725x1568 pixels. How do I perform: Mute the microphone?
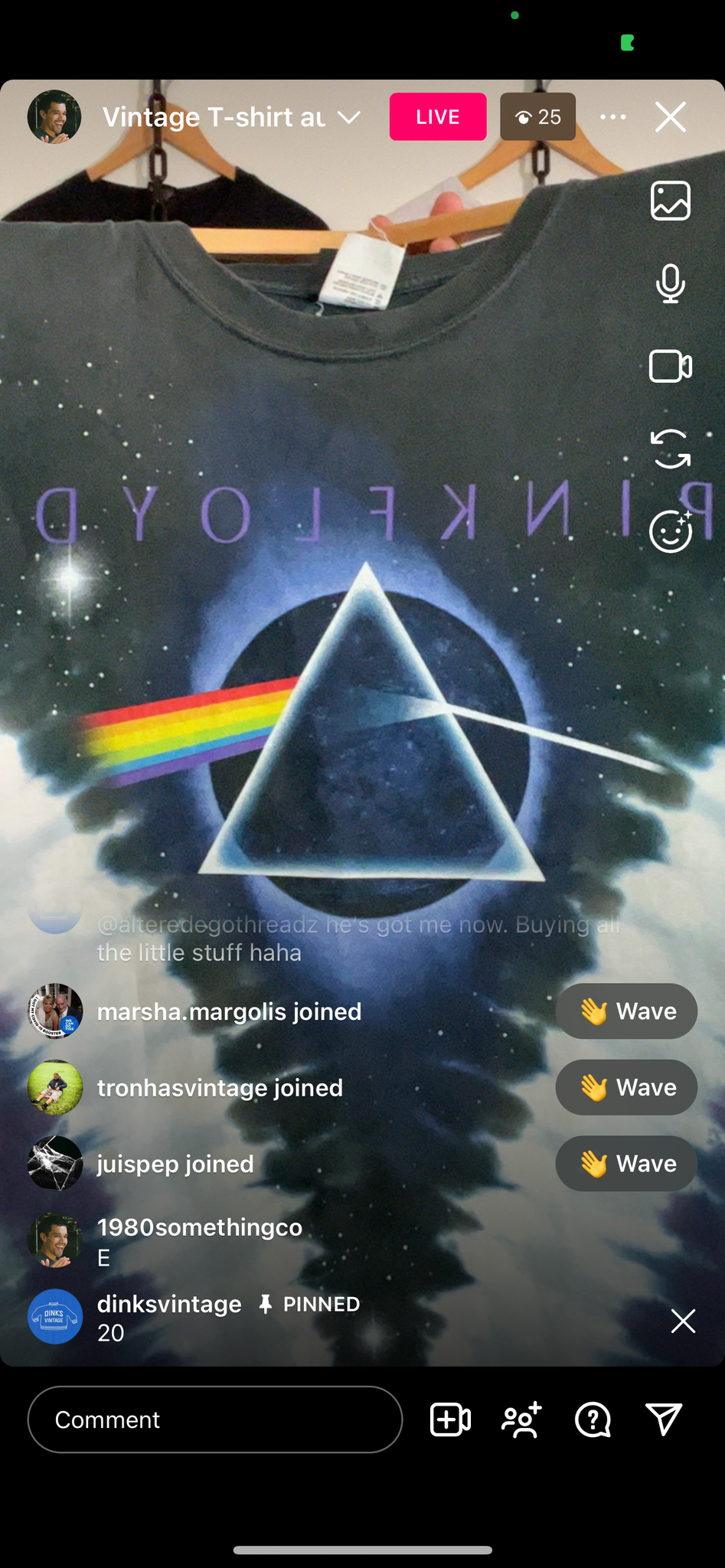(x=671, y=283)
